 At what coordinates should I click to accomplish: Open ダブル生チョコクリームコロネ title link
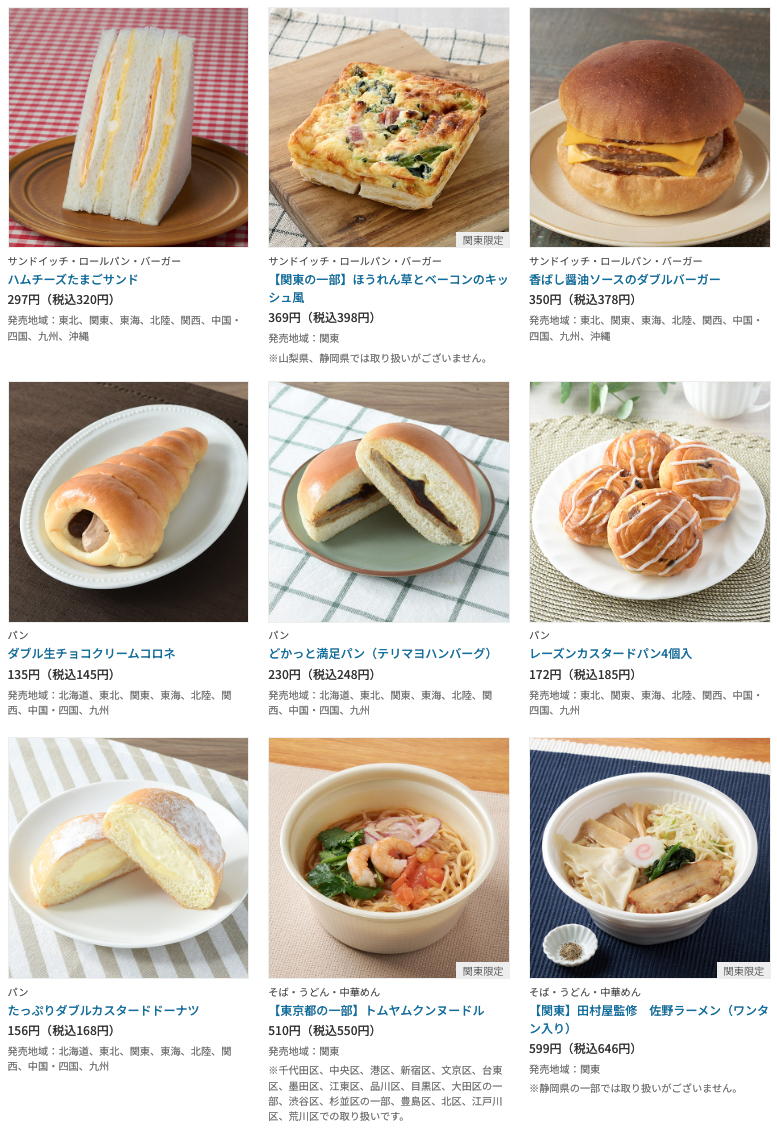coord(91,653)
